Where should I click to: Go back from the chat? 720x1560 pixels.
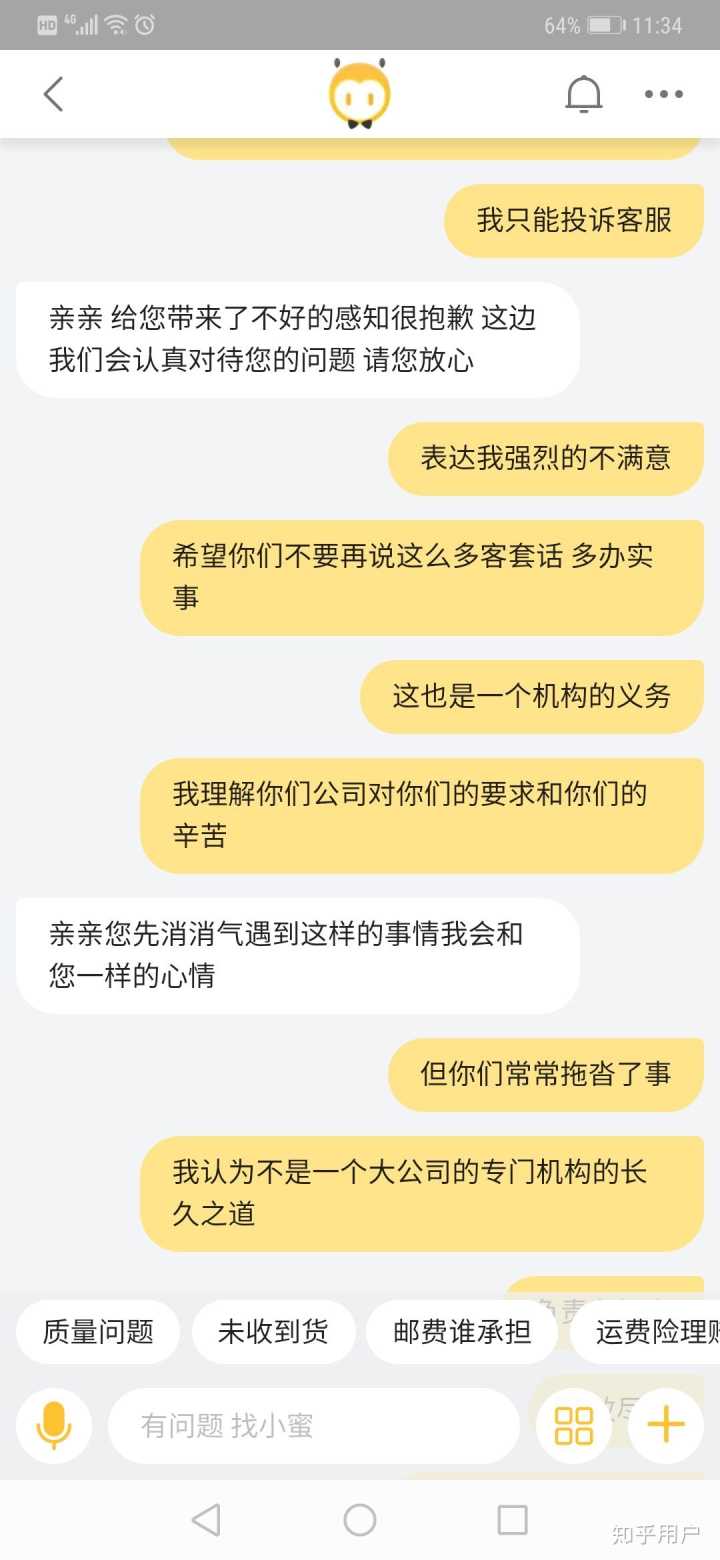[54, 94]
